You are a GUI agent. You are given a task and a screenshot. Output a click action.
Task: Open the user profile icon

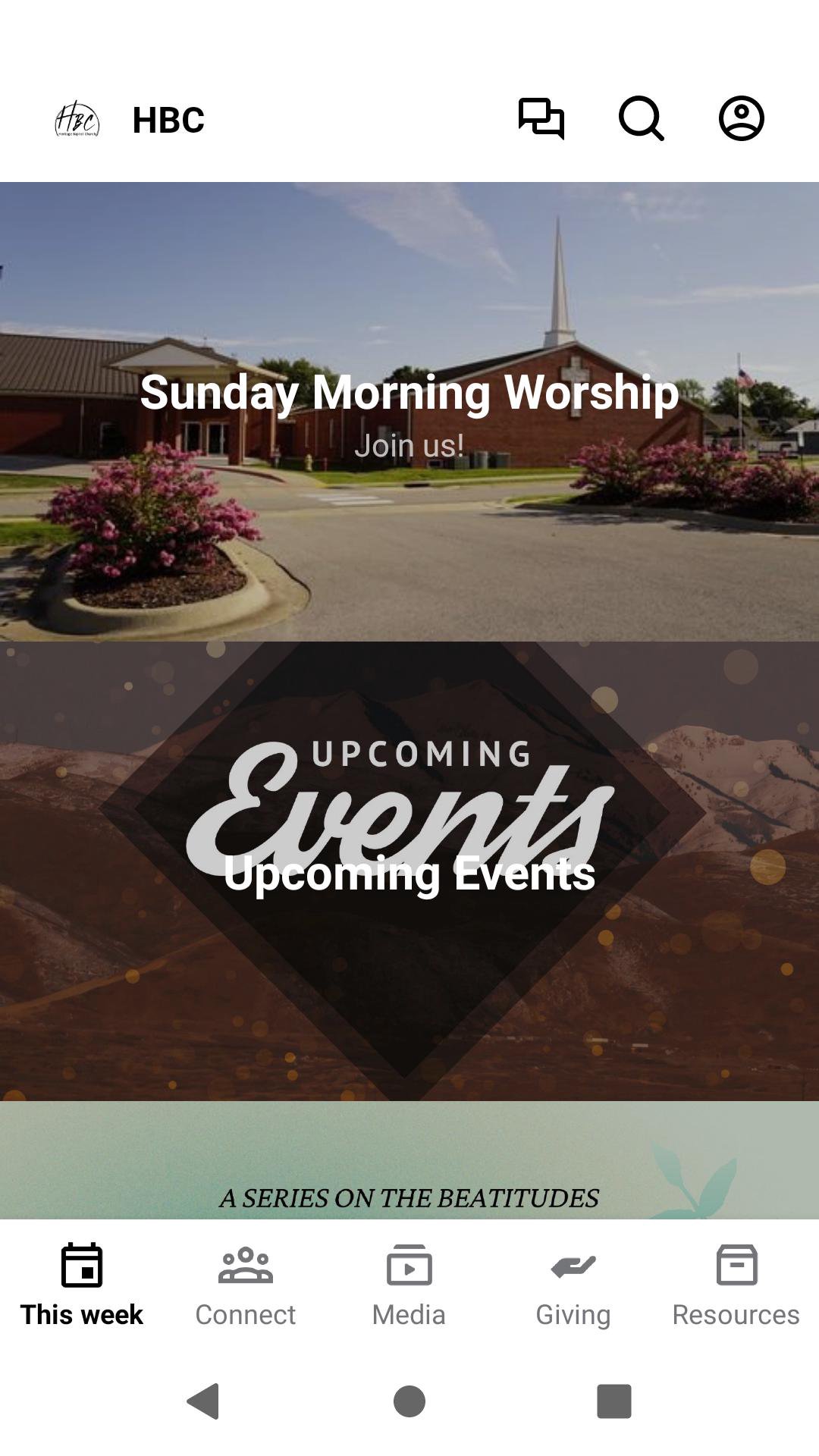coord(741,119)
